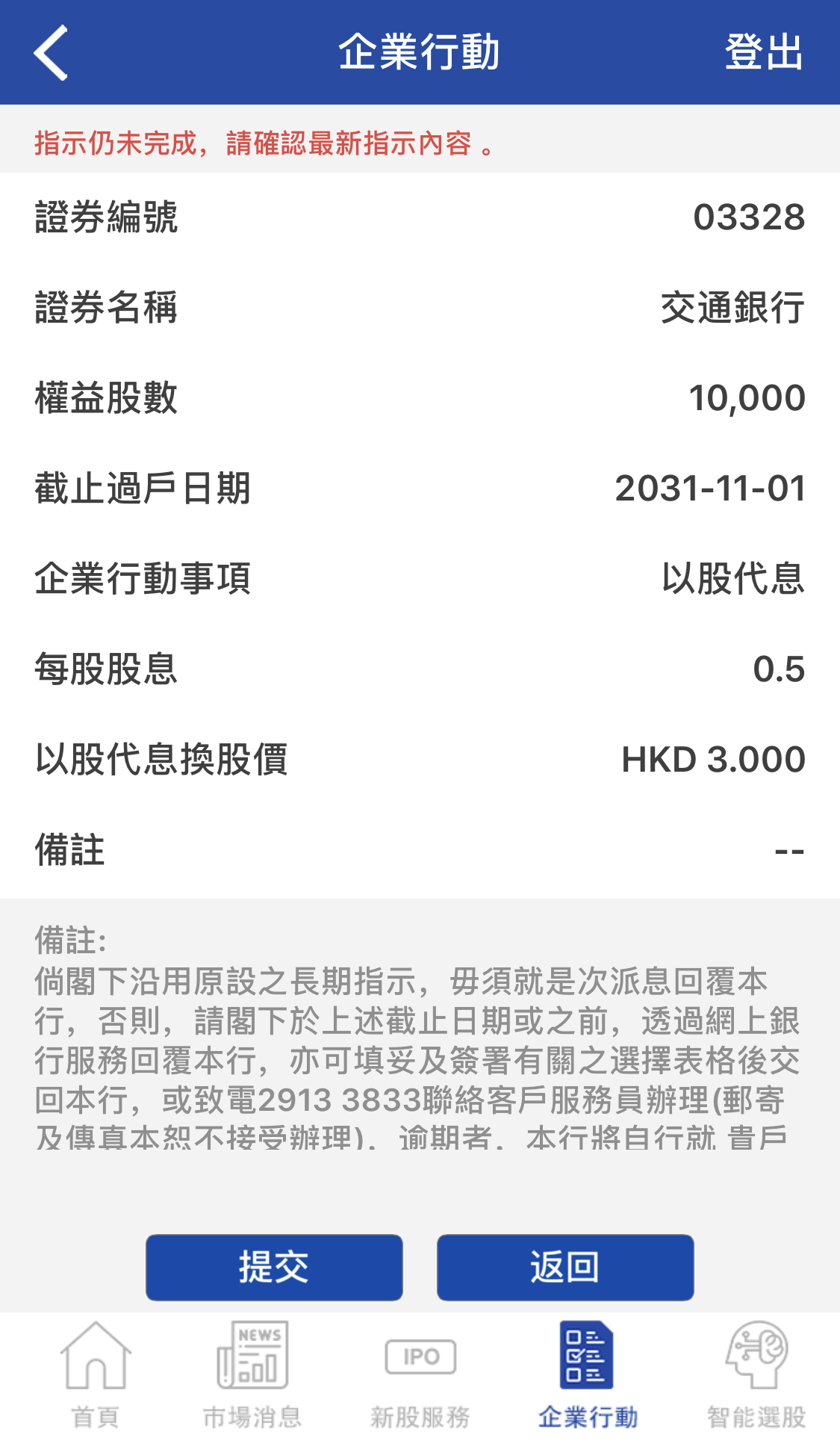
Task: Submit the instruction with 提交
Action: pyautogui.click(x=274, y=1267)
